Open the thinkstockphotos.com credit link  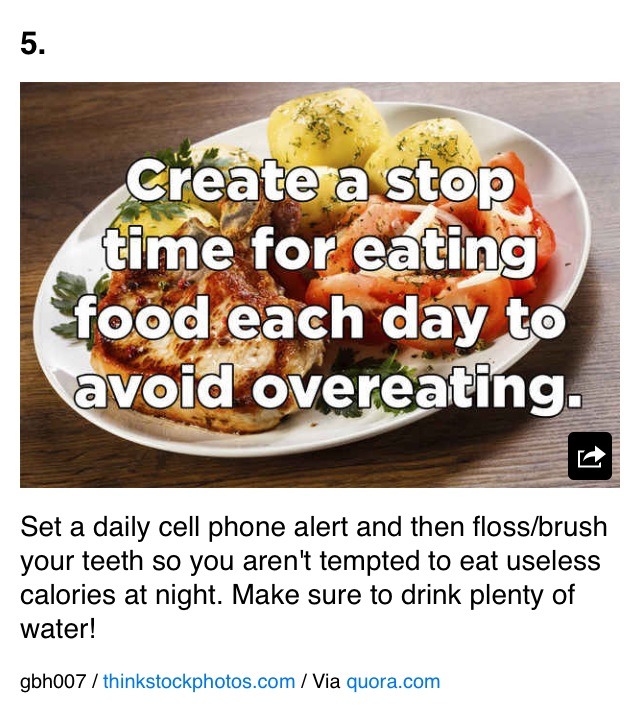pyautogui.click(x=198, y=682)
